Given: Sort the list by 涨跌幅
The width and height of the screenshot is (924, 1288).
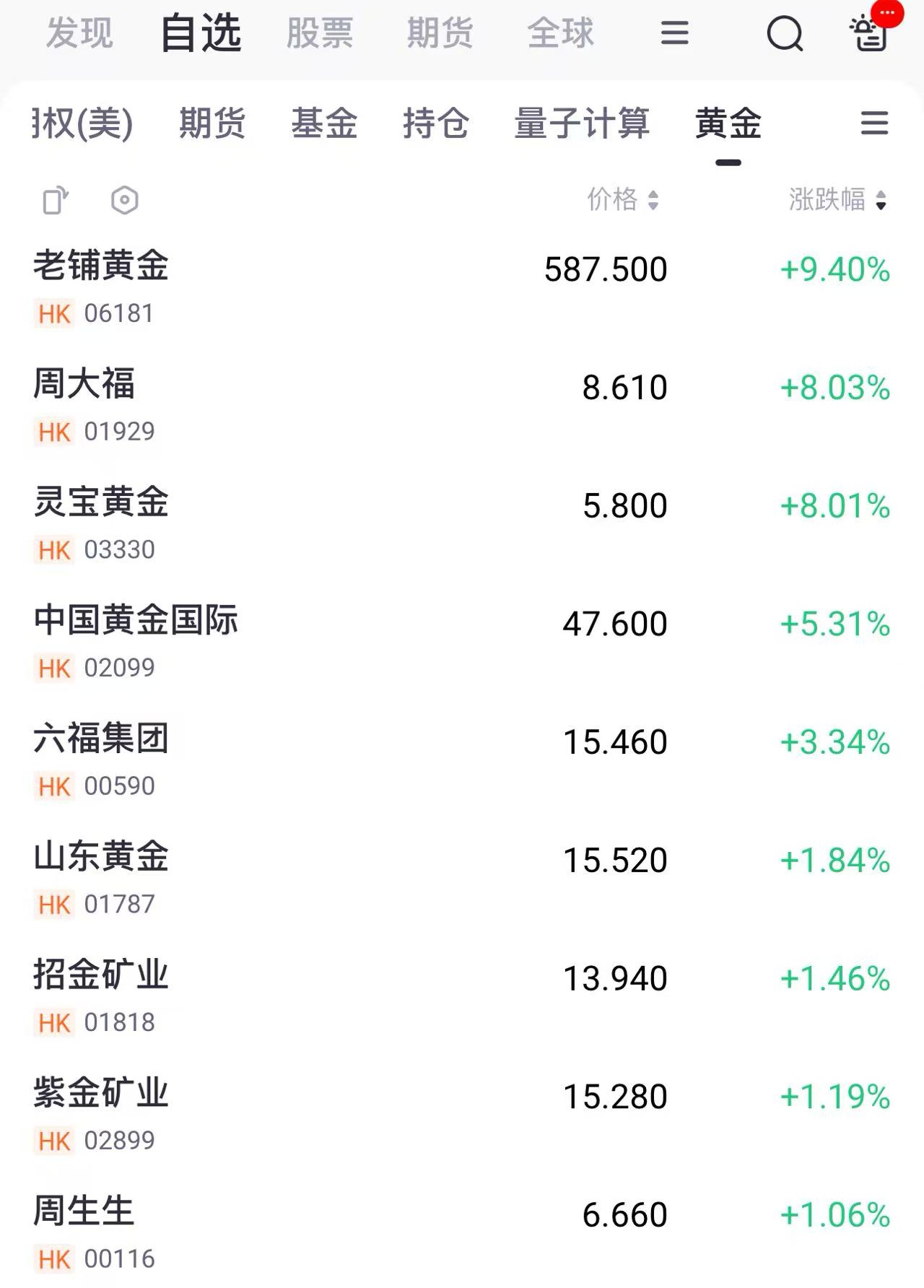Looking at the screenshot, I should [x=837, y=199].
